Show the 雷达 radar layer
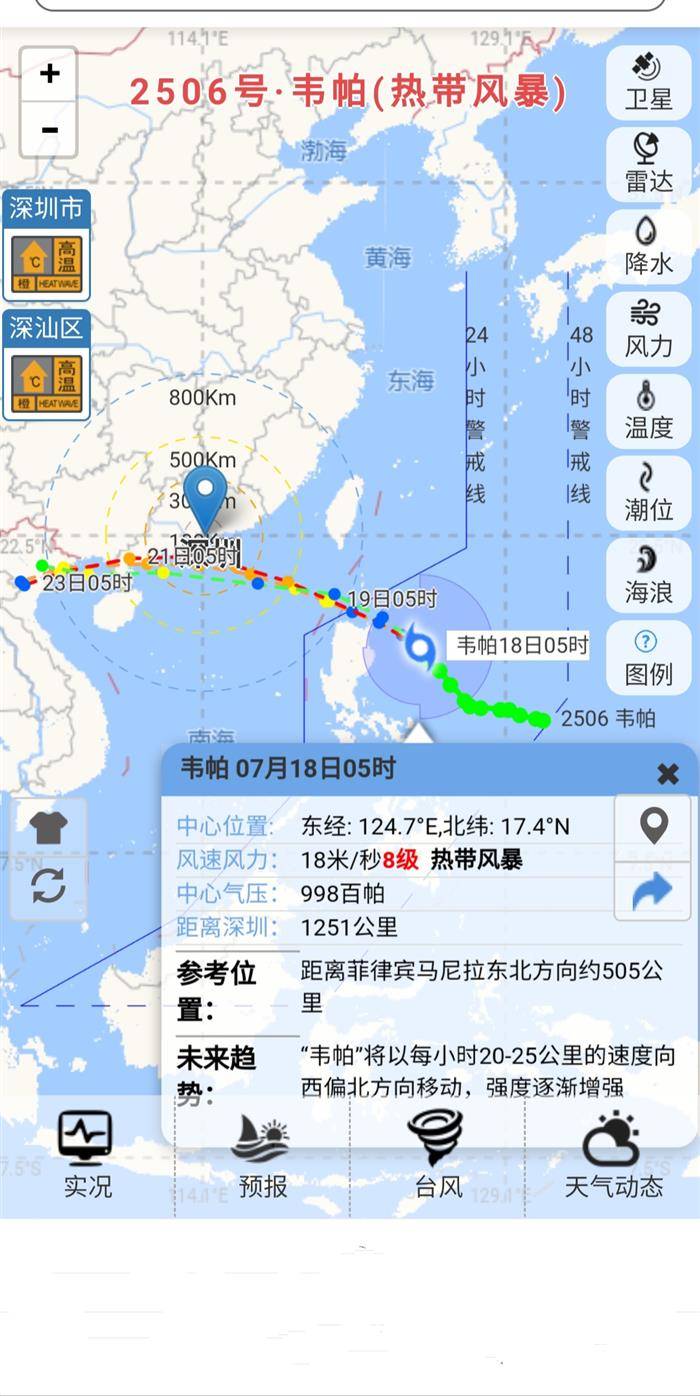Screen dimensions: 700x1396 point(648,164)
